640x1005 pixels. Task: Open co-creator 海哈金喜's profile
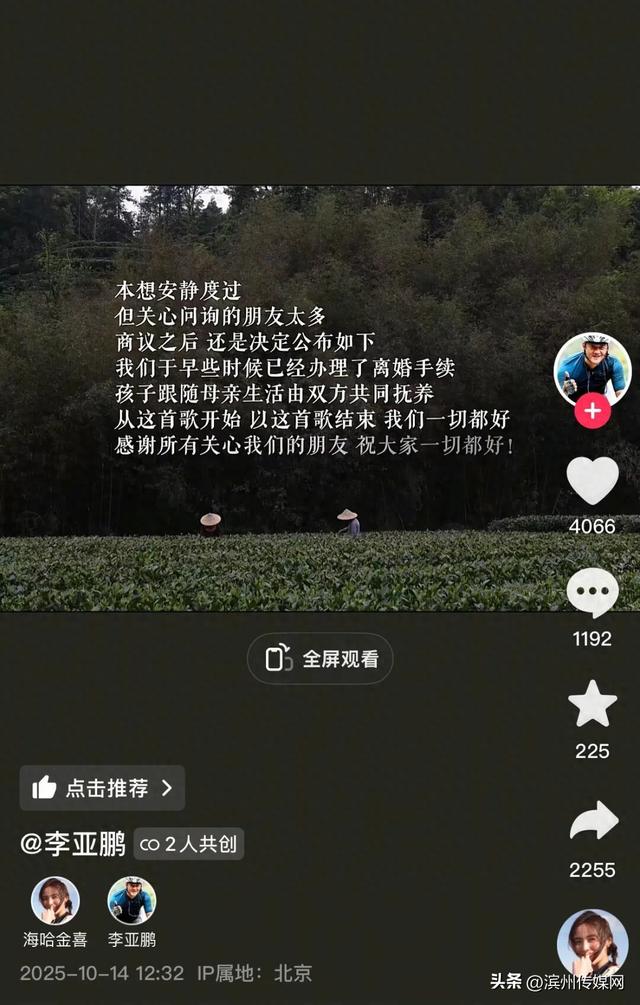click(x=55, y=901)
